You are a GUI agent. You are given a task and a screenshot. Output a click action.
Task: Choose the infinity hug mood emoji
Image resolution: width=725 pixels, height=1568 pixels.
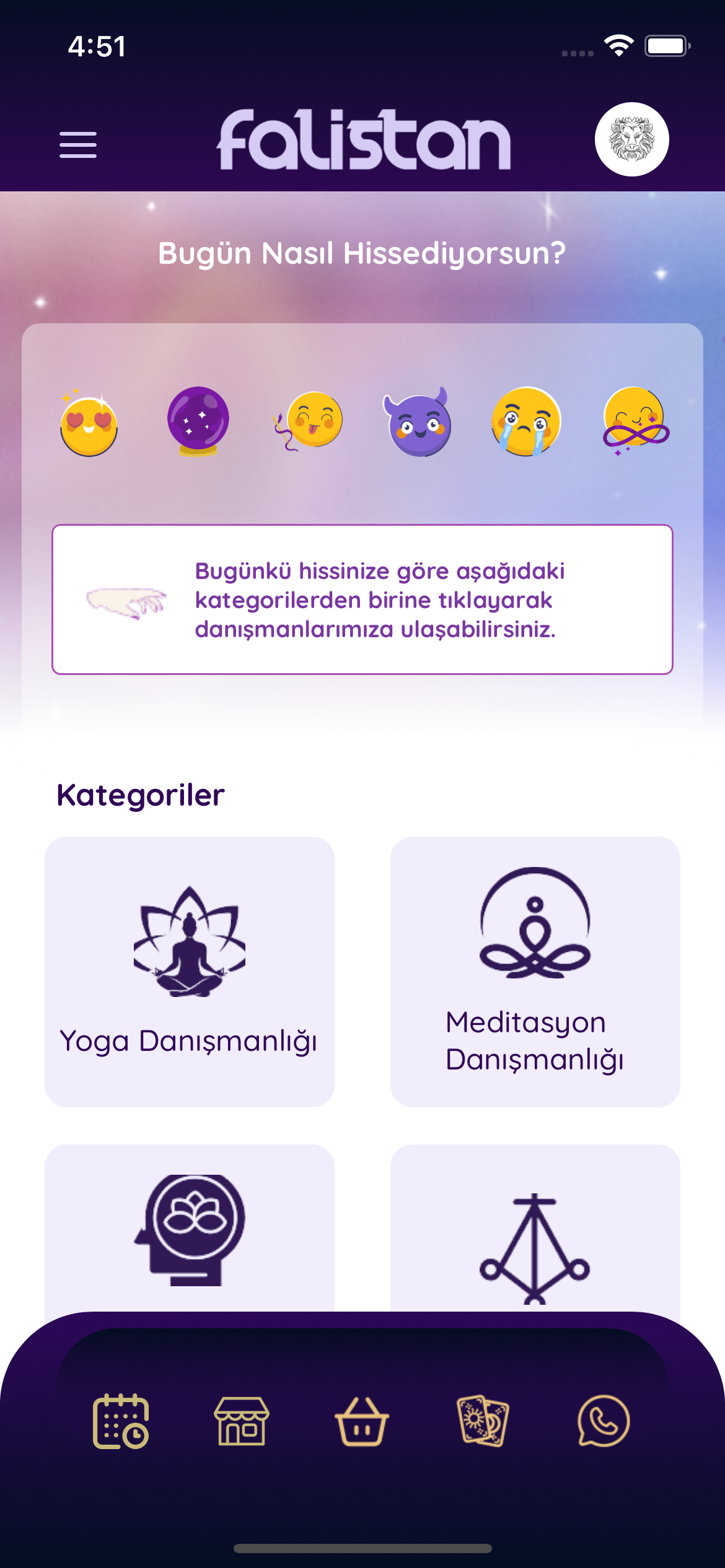click(x=635, y=421)
